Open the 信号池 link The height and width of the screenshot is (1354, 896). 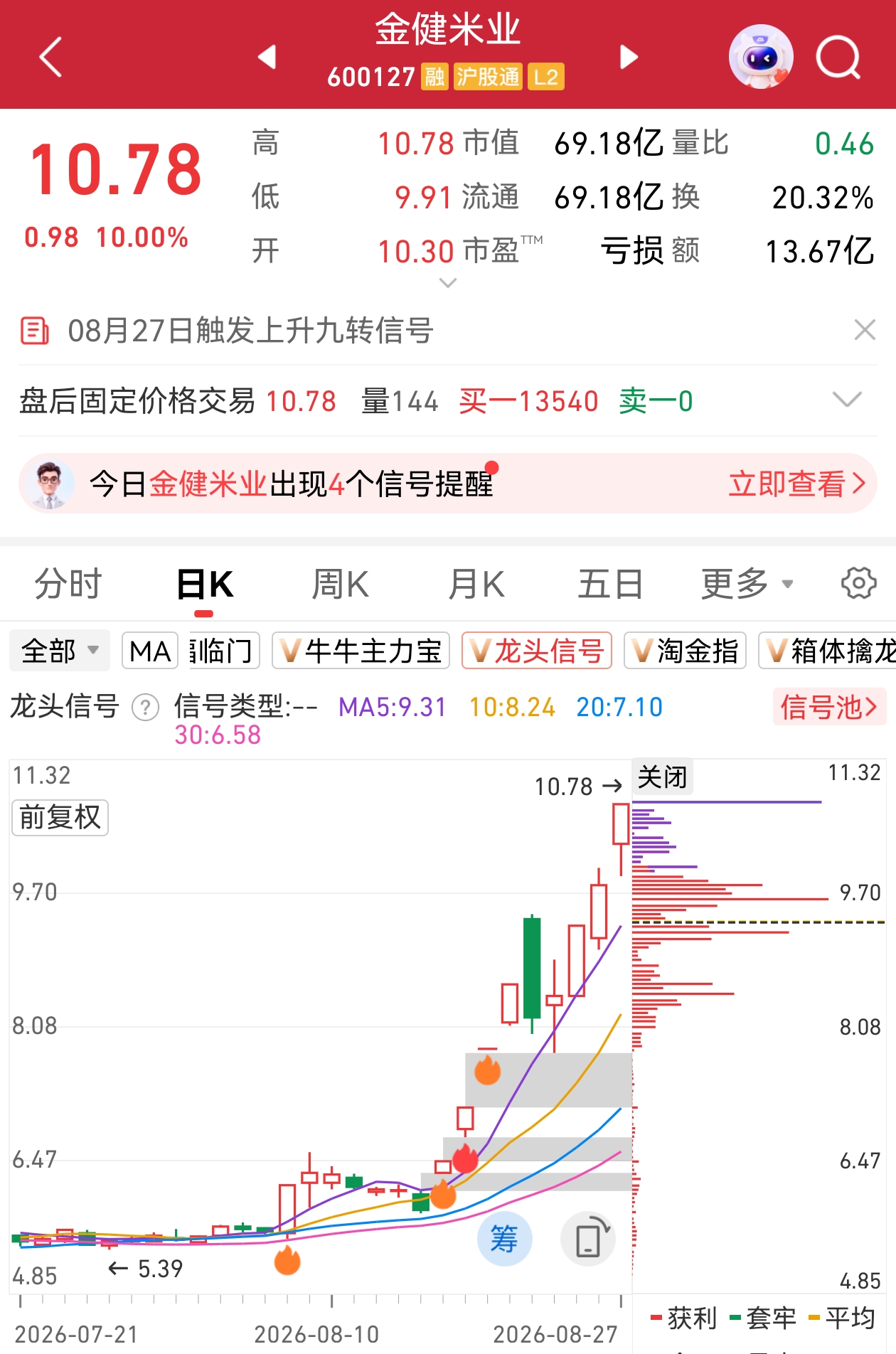(829, 707)
